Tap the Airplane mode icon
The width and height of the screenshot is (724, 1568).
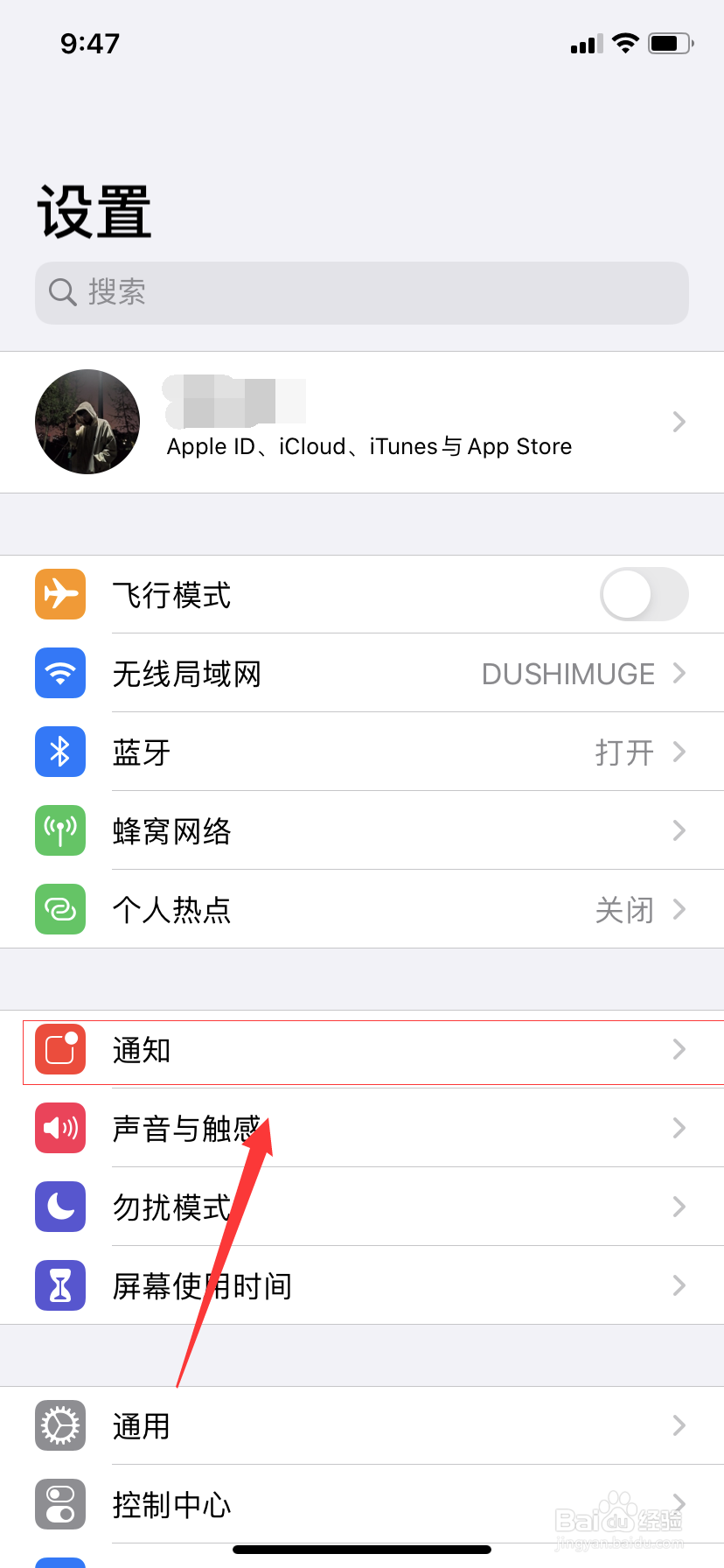click(x=59, y=594)
